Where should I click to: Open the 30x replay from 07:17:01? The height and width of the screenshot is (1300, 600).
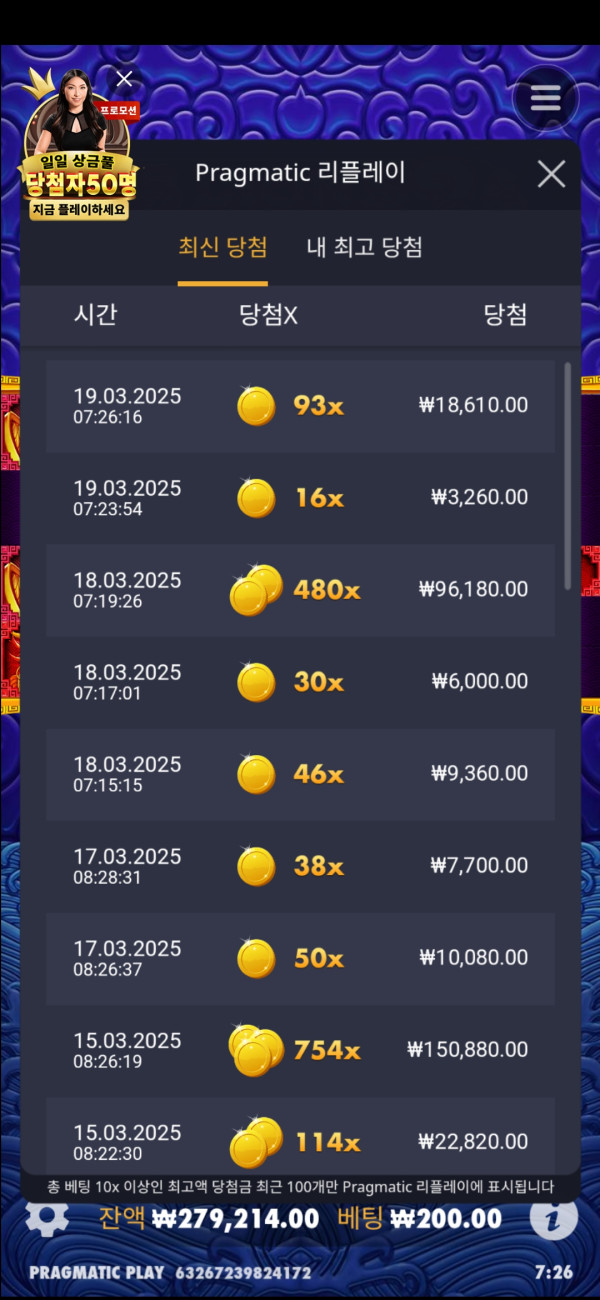(300, 682)
